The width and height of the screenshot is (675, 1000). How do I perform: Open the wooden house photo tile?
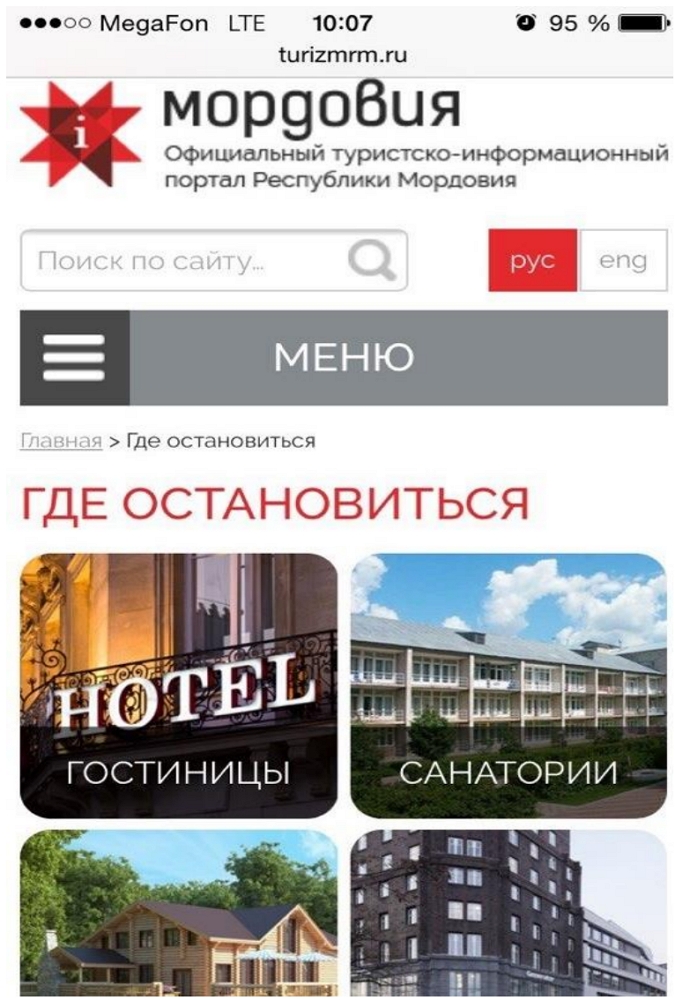click(179, 912)
